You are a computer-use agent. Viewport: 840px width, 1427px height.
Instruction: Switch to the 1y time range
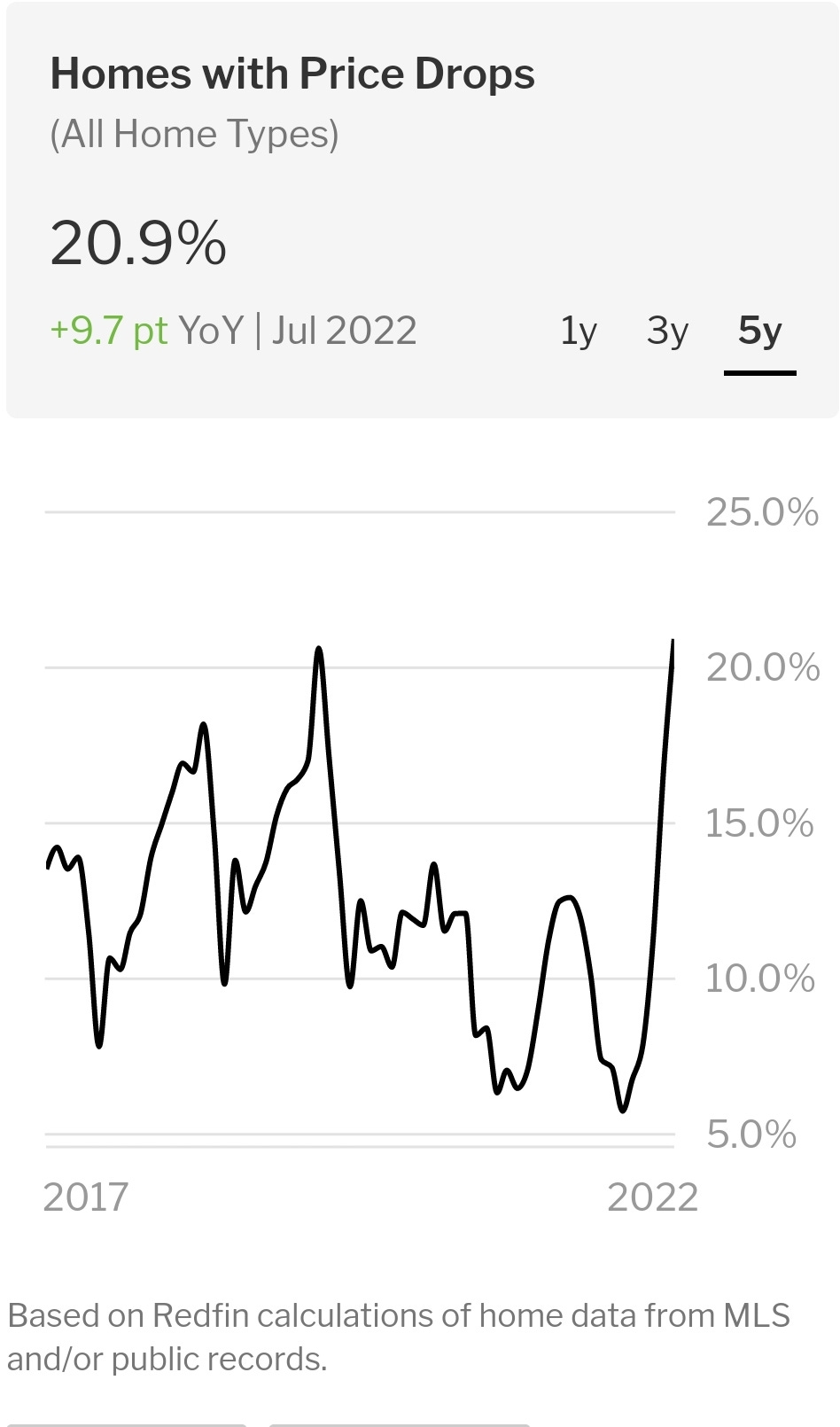[x=579, y=331]
